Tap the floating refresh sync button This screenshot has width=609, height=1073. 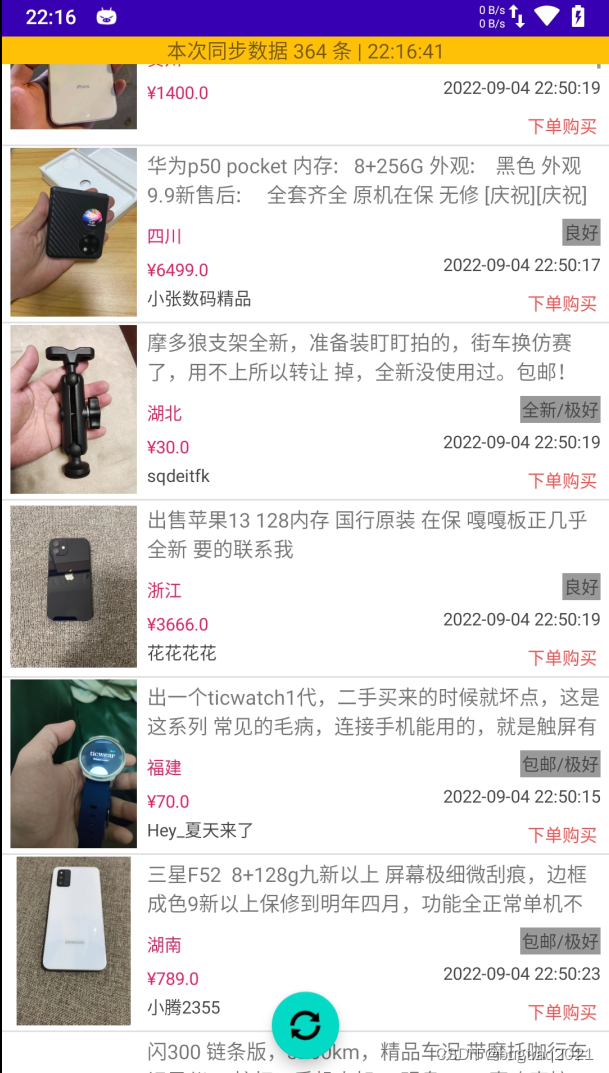[305, 1025]
